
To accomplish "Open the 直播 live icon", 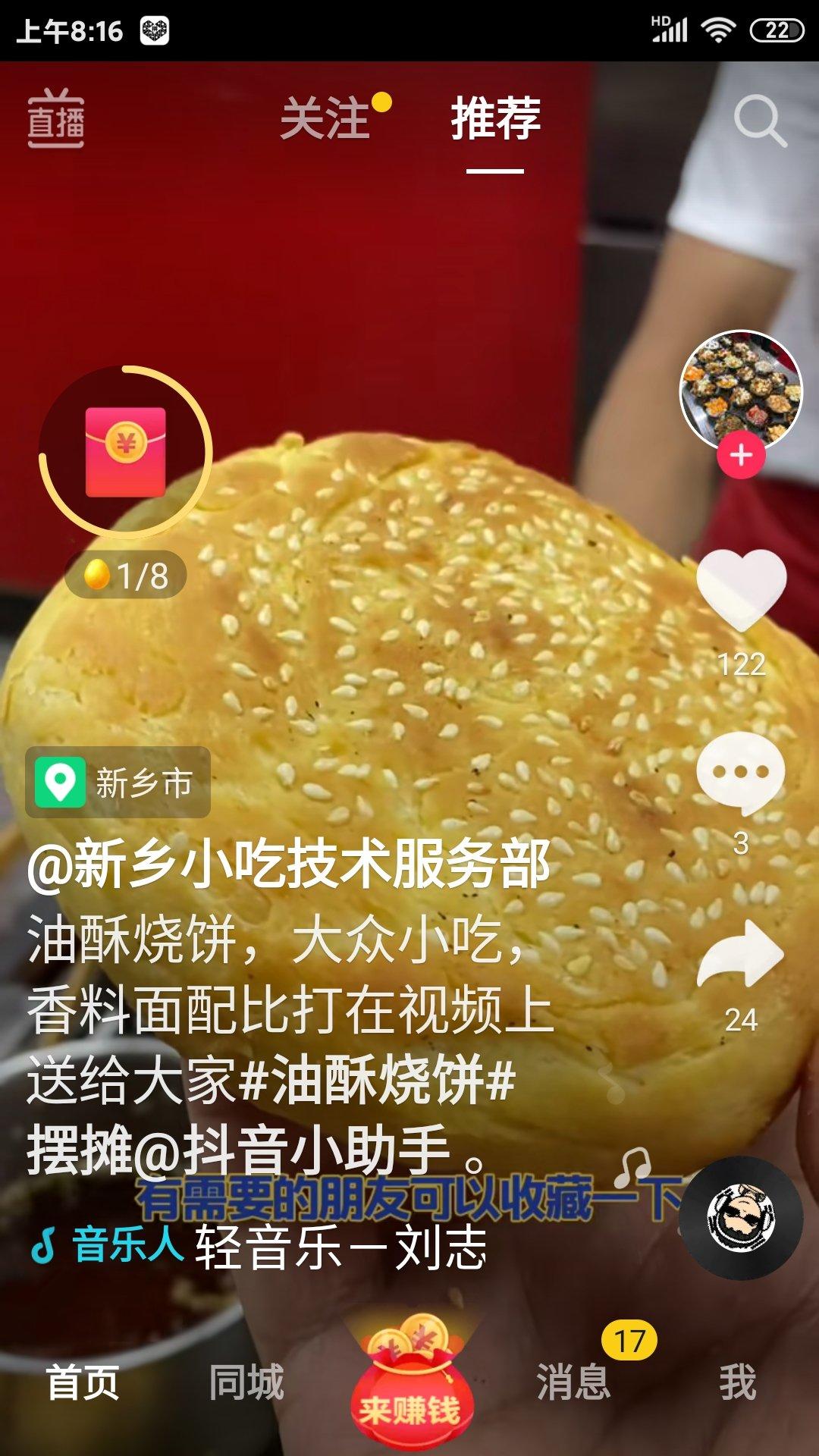I will 56,119.
